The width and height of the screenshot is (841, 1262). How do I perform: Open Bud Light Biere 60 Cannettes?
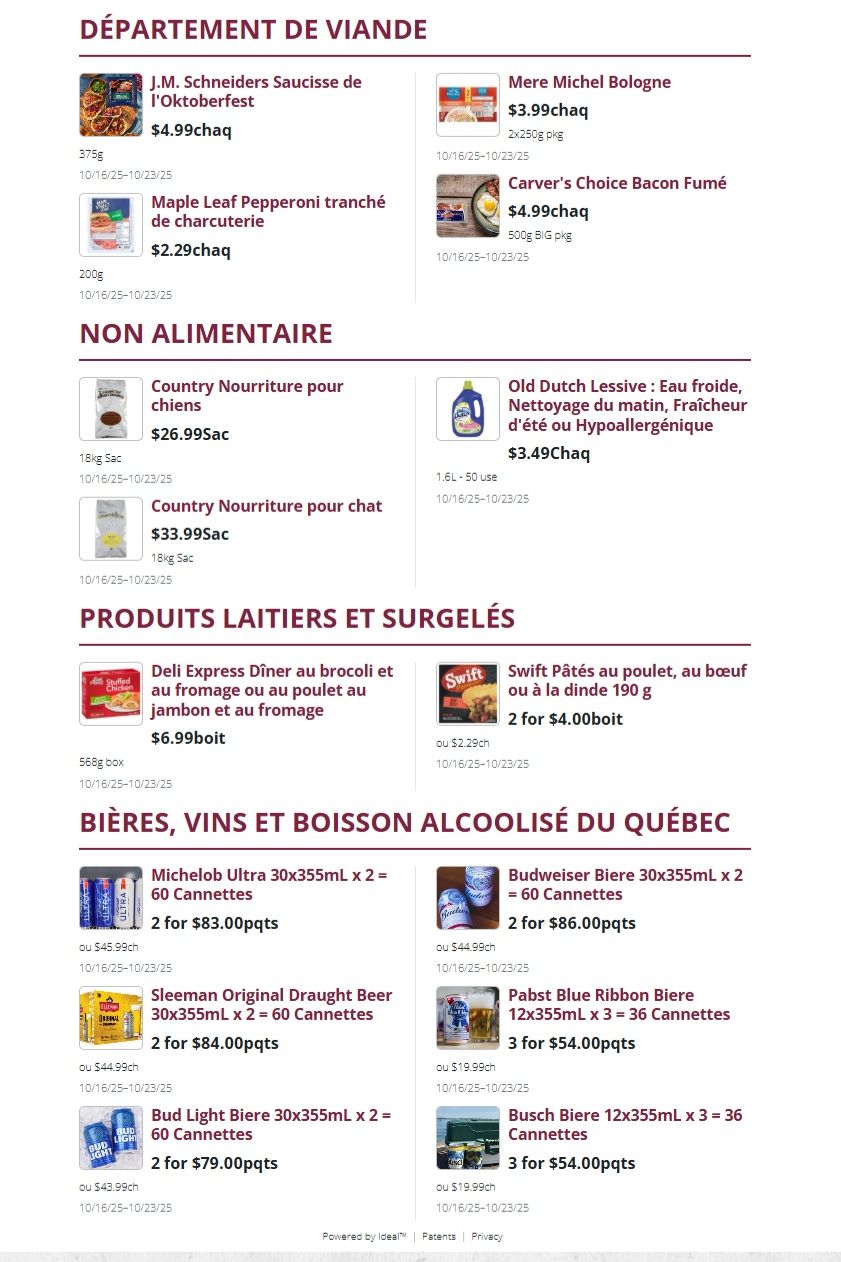[x=270, y=1124]
